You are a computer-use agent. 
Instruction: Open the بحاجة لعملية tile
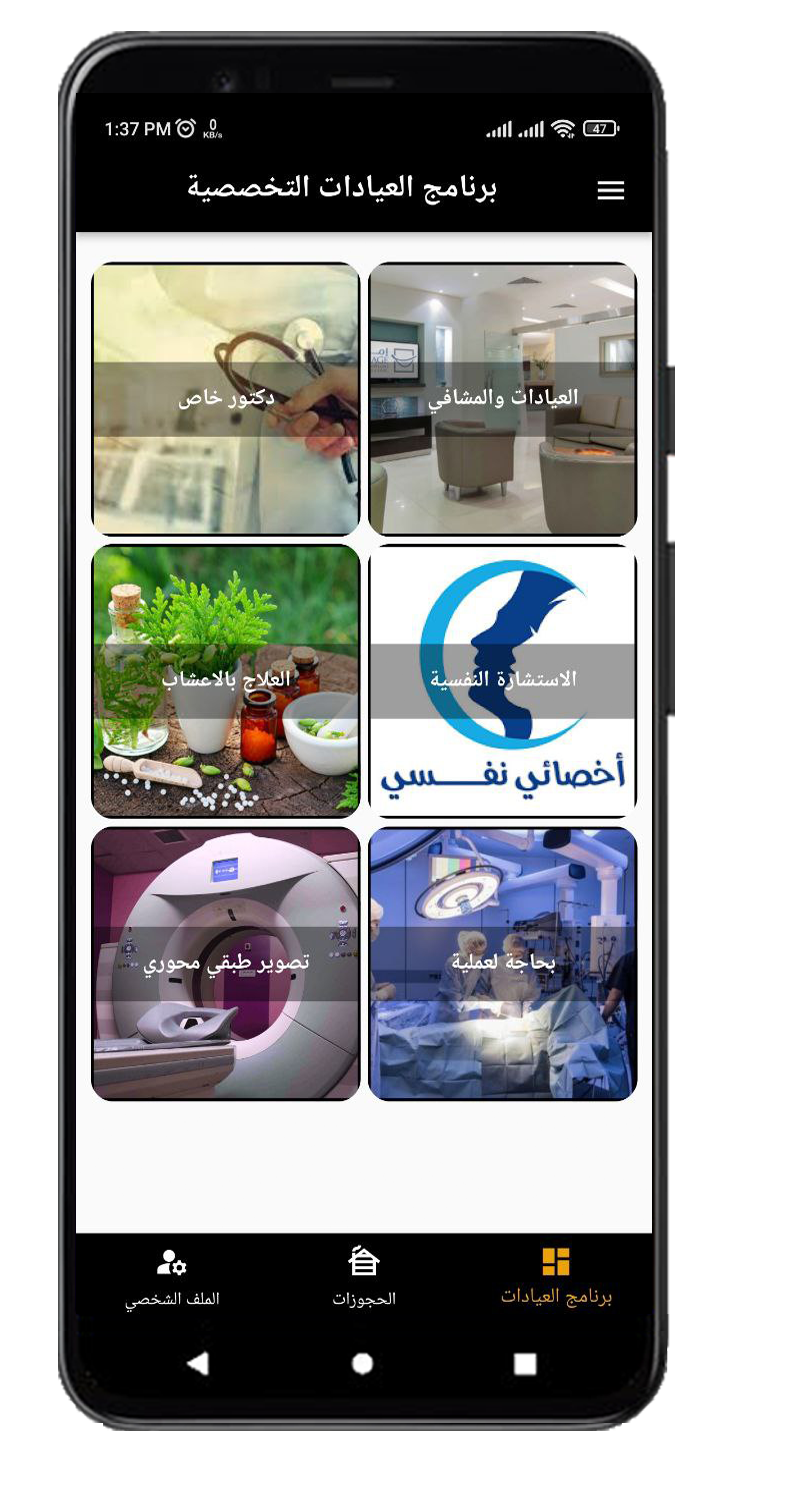[x=503, y=963]
